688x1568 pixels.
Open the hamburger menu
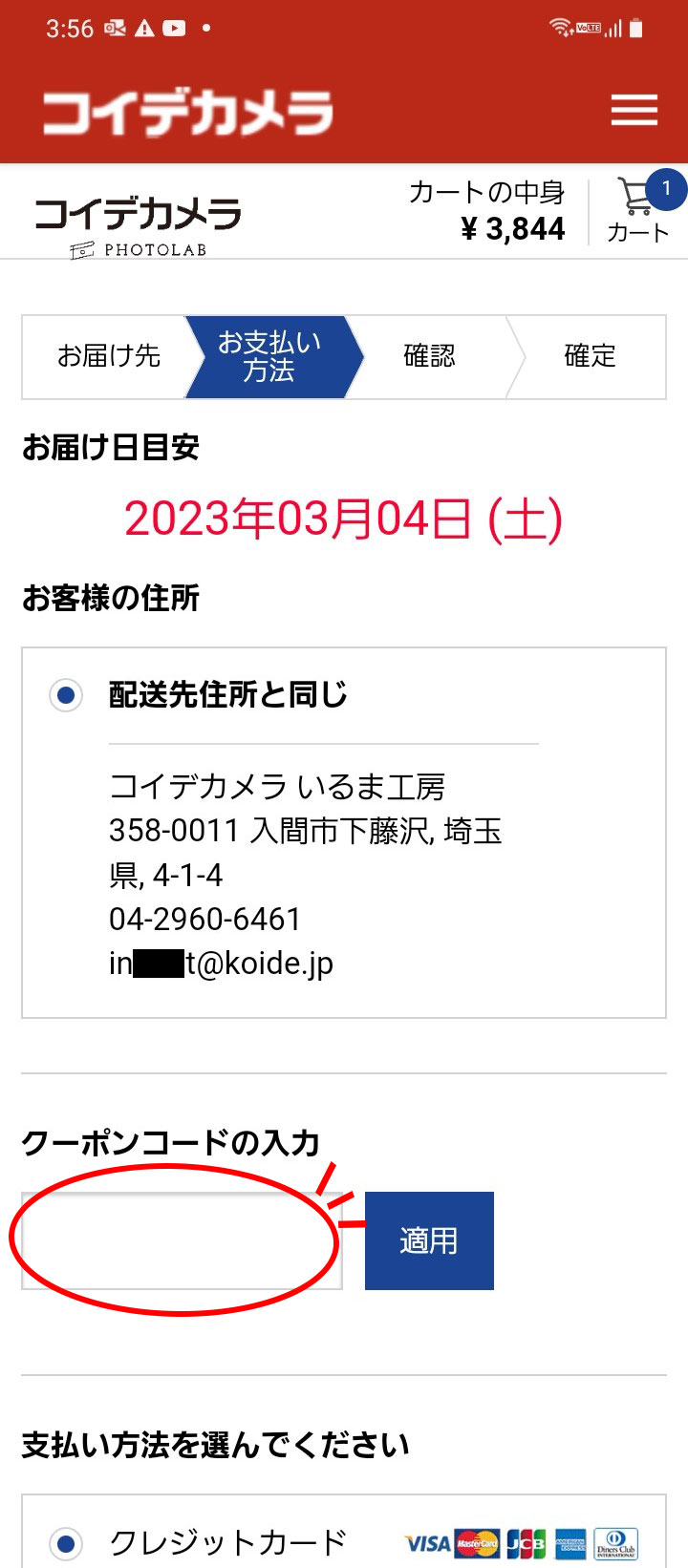point(634,111)
